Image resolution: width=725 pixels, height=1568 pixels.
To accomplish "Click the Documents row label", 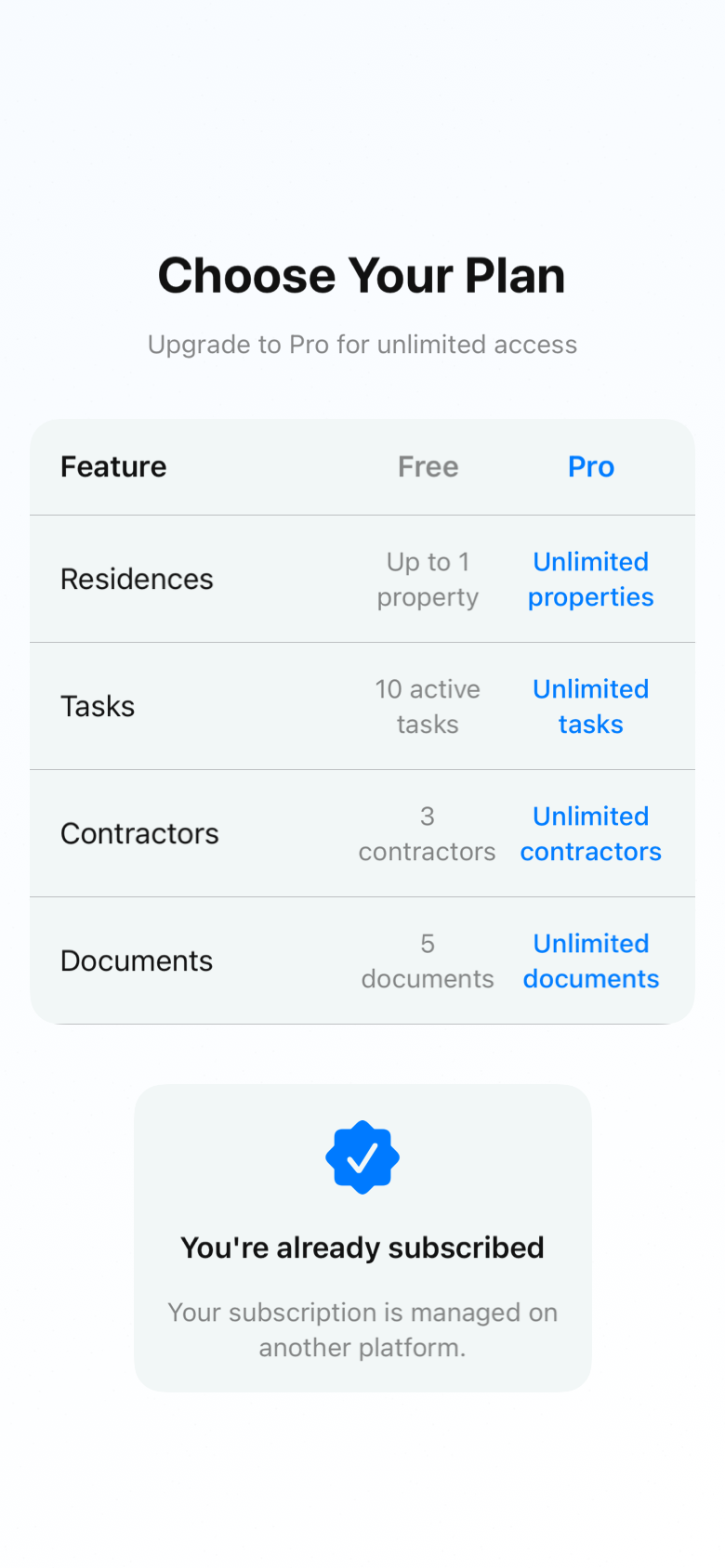I will pyautogui.click(x=136, y=960).
